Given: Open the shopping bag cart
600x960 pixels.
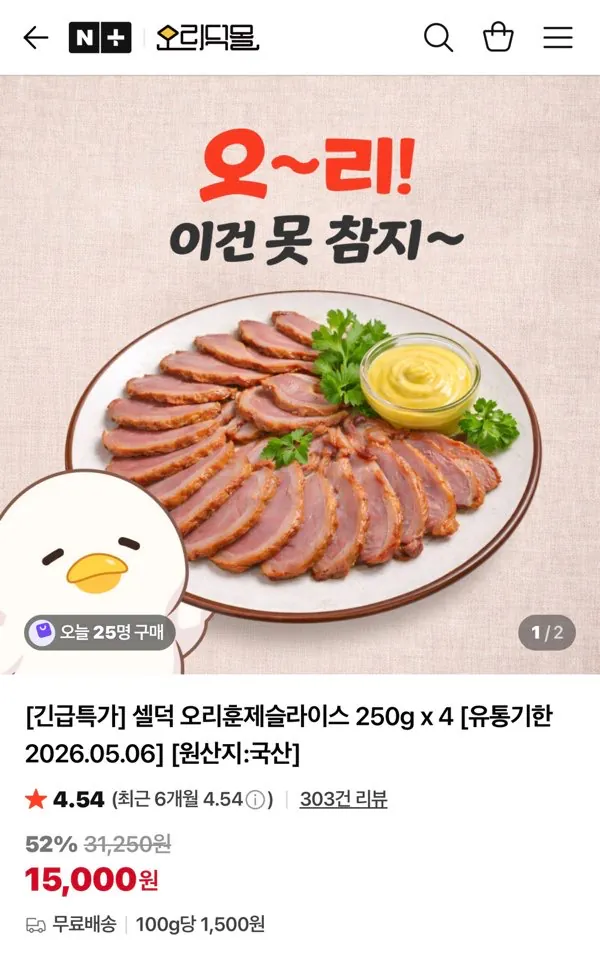Looking at the screenshot, I should 498,38.
